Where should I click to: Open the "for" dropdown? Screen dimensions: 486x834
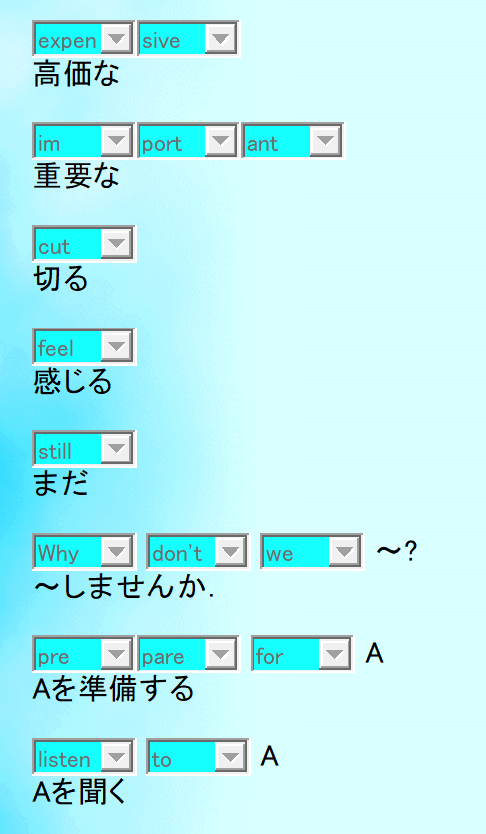tap(302, 654)
